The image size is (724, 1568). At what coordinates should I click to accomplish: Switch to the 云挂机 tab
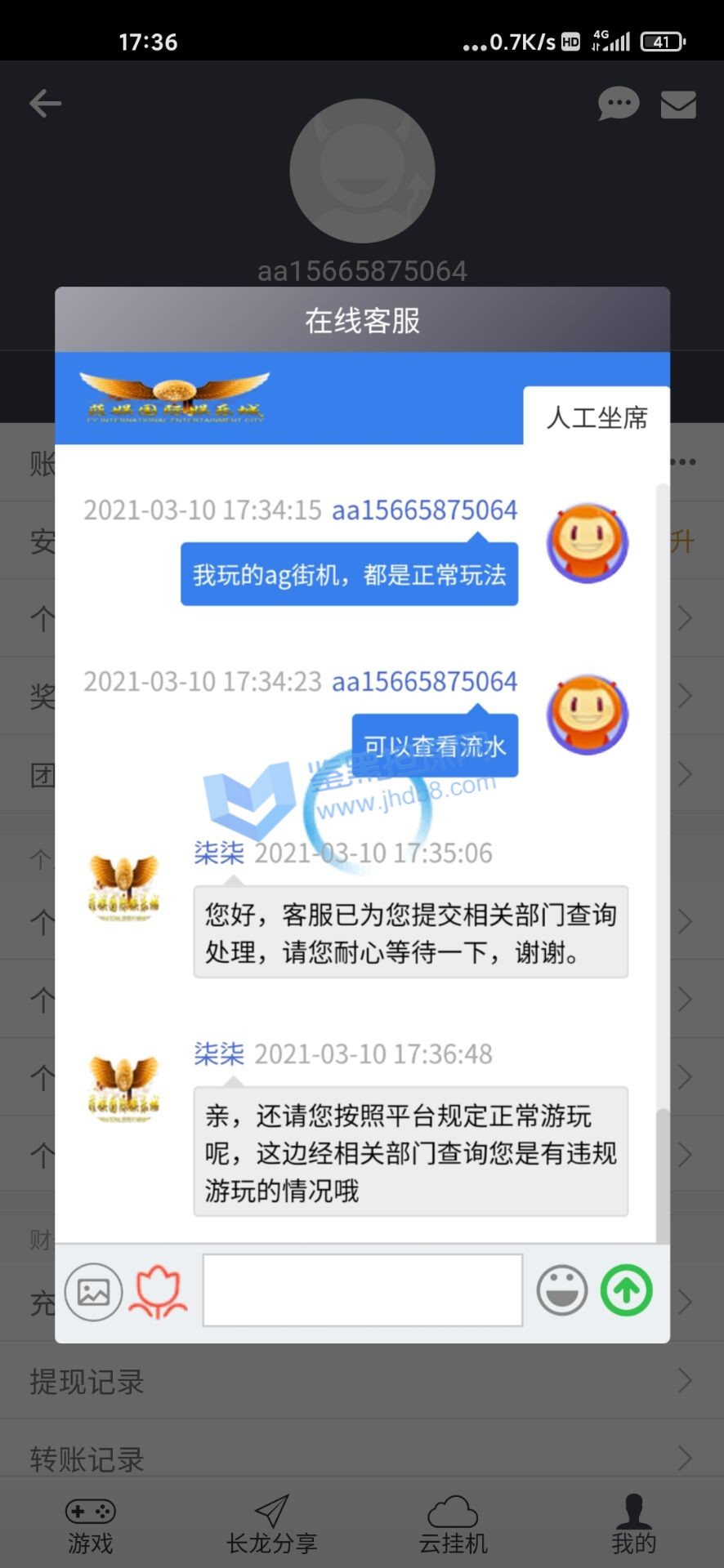click(x=453, y=1524)
